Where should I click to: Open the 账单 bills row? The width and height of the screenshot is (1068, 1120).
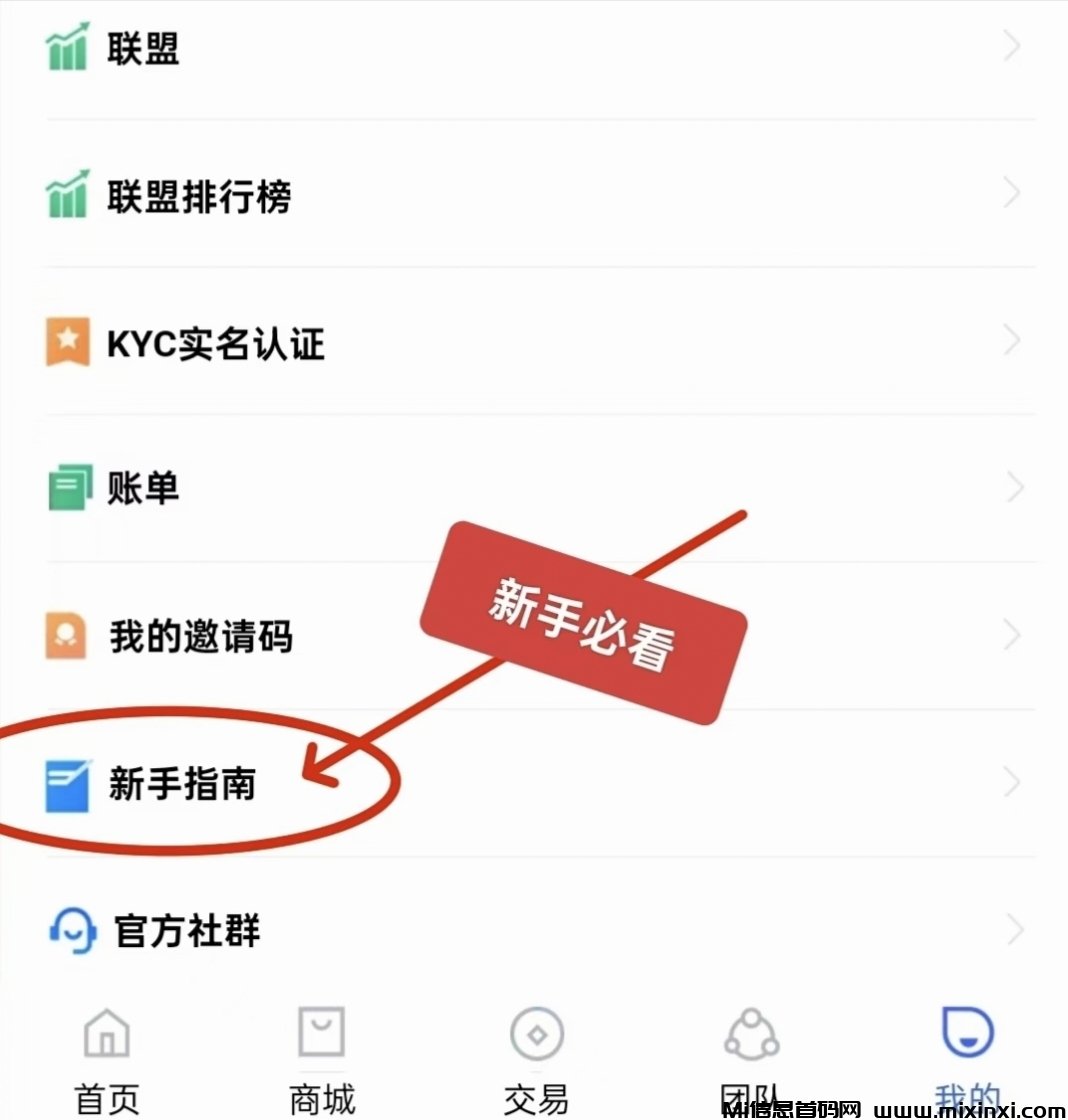(x=143, y=489)
